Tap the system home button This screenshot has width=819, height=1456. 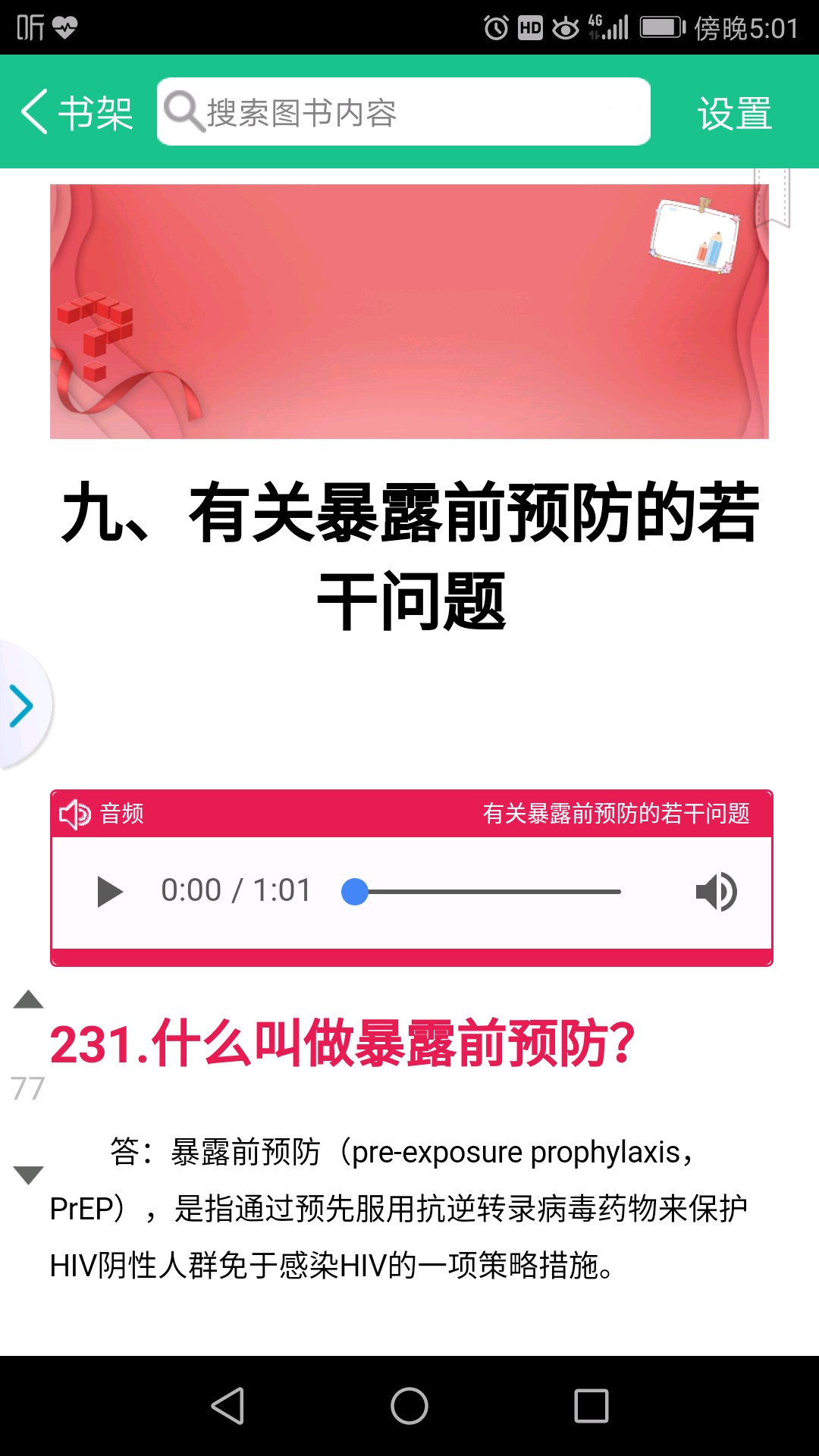point(409,1405)
